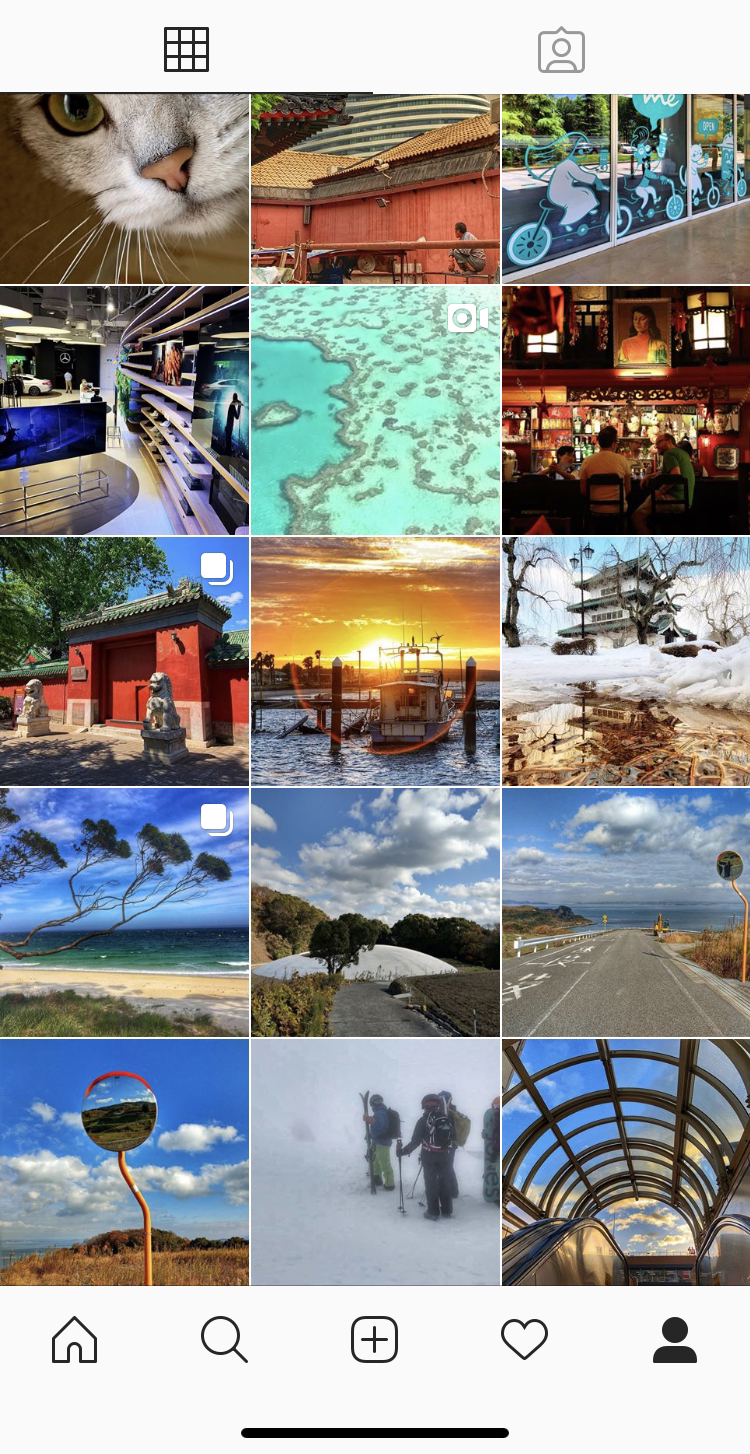The height and width of the screenshot is (1454, 750).
Task: Open the red-lit bar interior photo
Action: [x=625, y=410]
